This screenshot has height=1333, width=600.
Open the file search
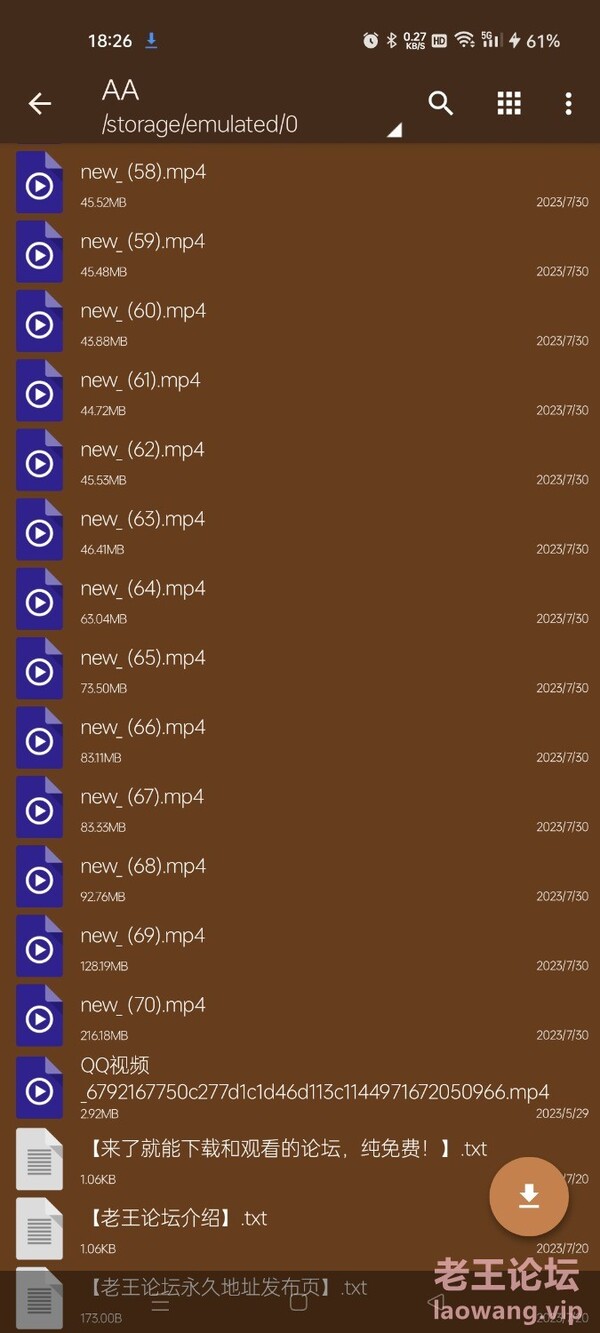pos(441,103)
